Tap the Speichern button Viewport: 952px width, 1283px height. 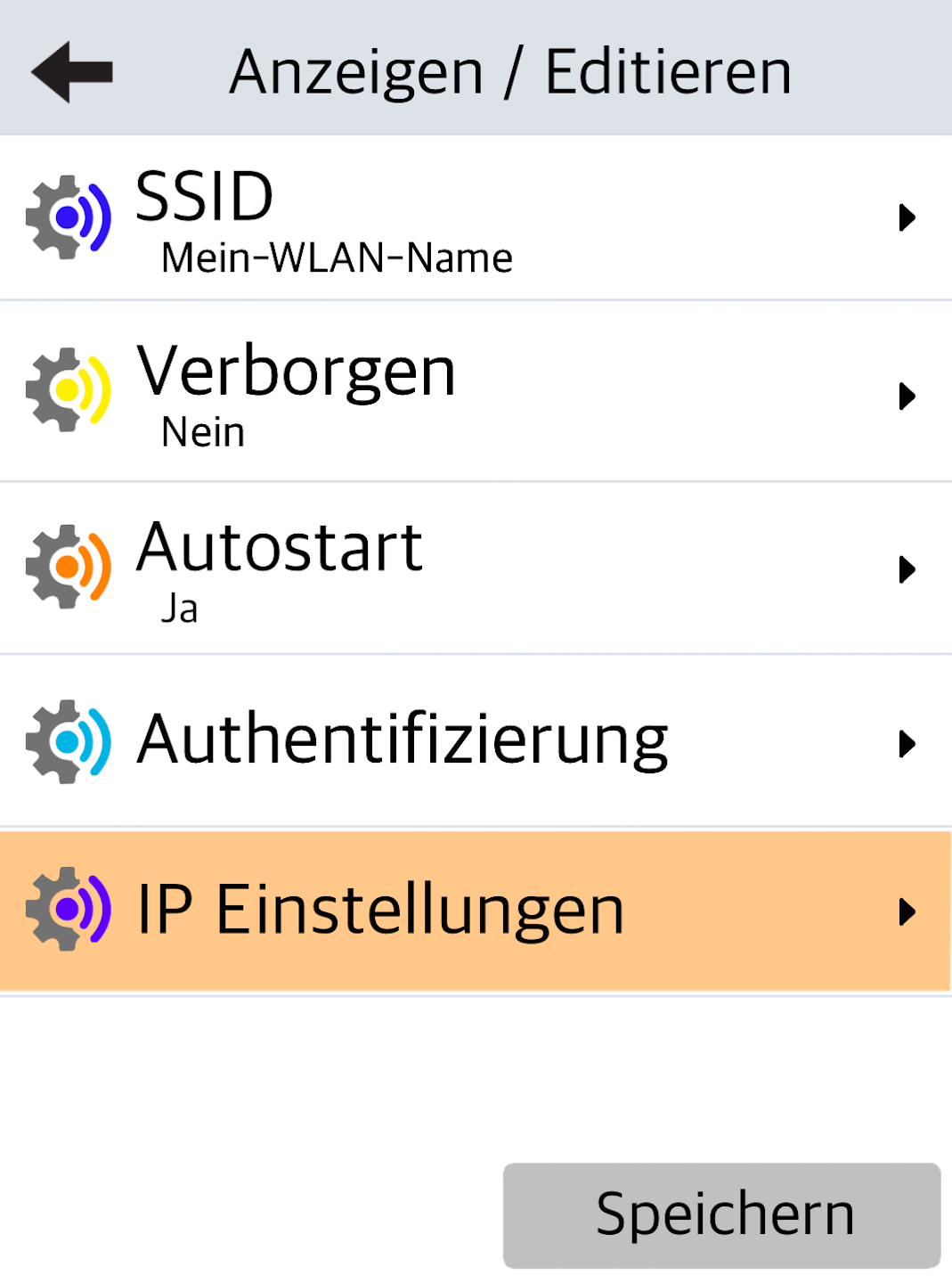(x=721, y=1214)
